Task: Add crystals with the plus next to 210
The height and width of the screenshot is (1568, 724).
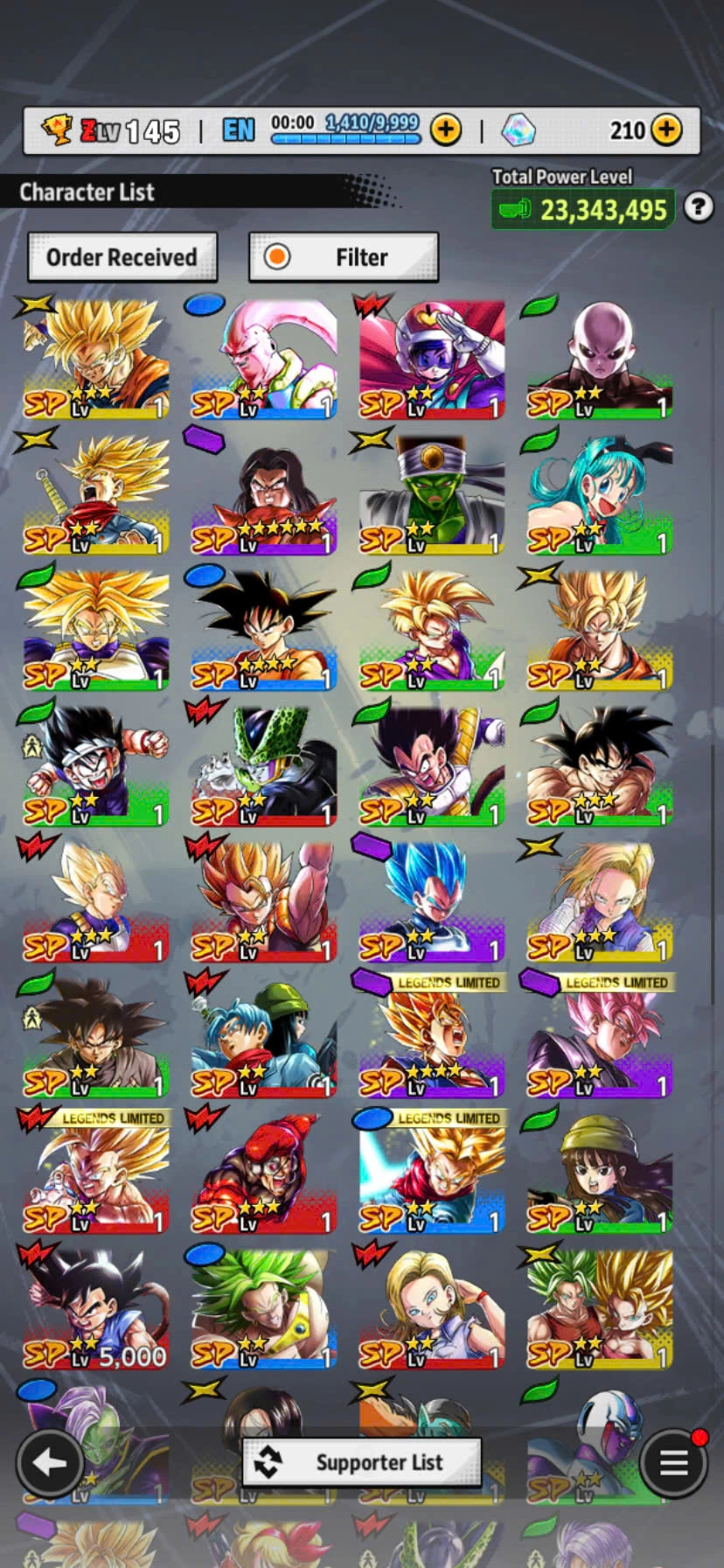Action: pos(667,130)
